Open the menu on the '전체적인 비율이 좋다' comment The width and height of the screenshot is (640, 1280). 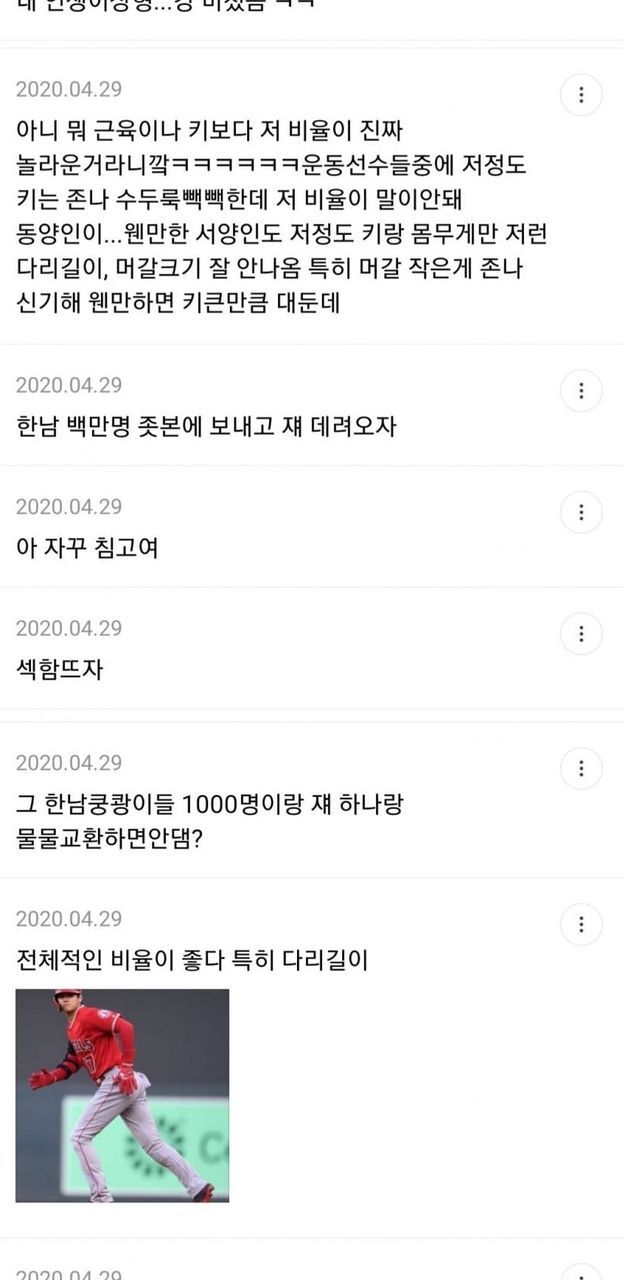pos(581,924)
